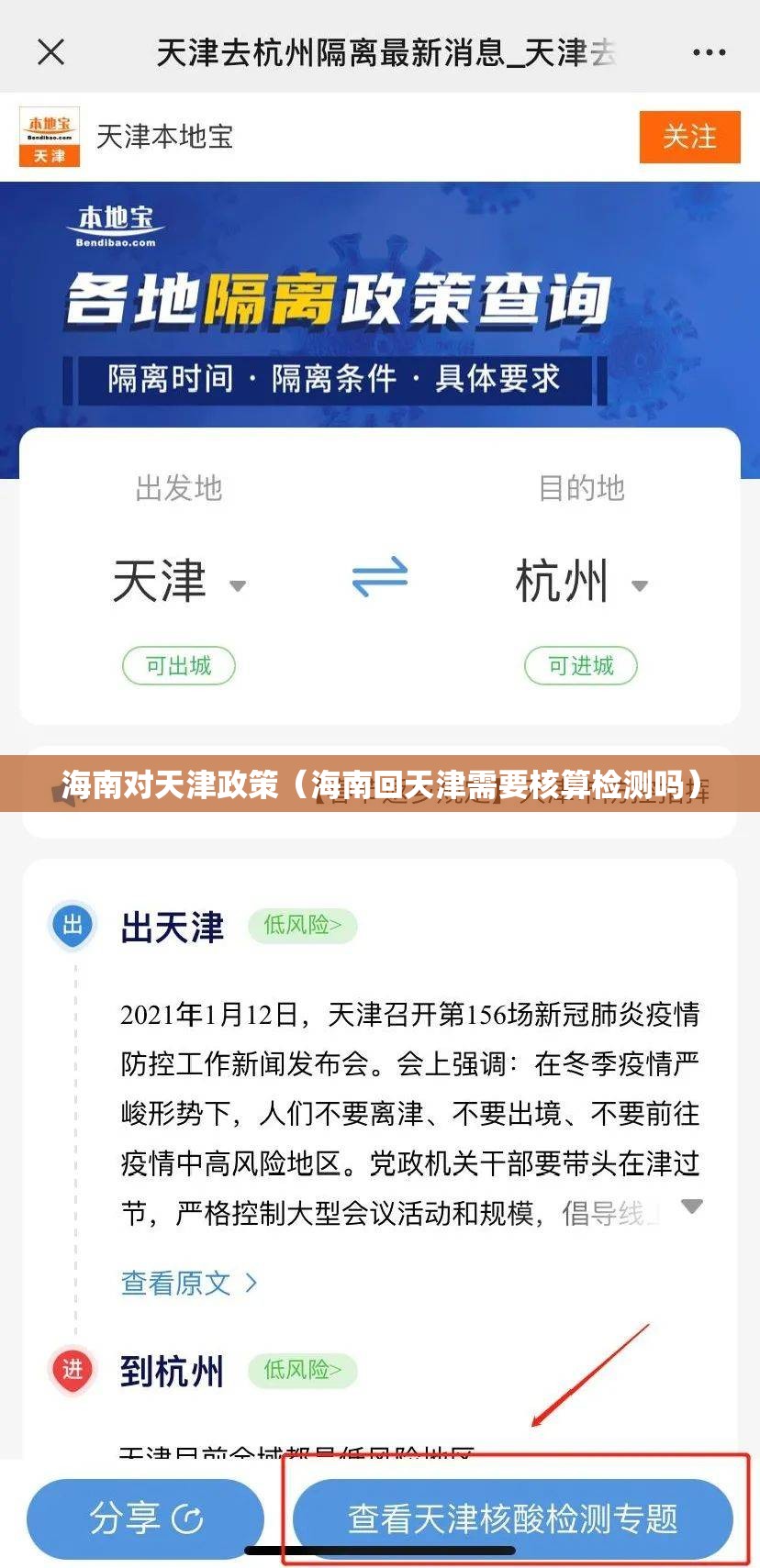Screen dimensions: 760x1568
Task: Tap the 低风险 tag beside 出天津
Action: (302, 925)
